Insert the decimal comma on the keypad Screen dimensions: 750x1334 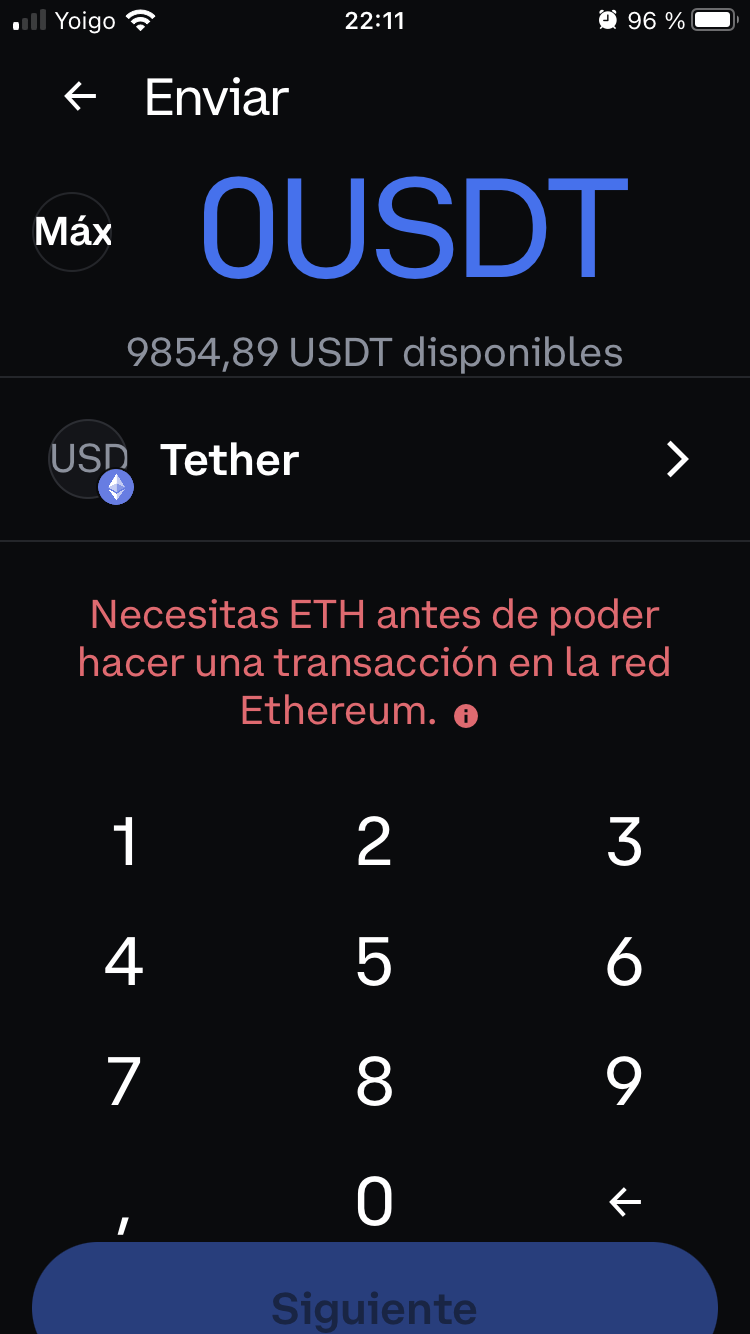tap(124, 1220)
